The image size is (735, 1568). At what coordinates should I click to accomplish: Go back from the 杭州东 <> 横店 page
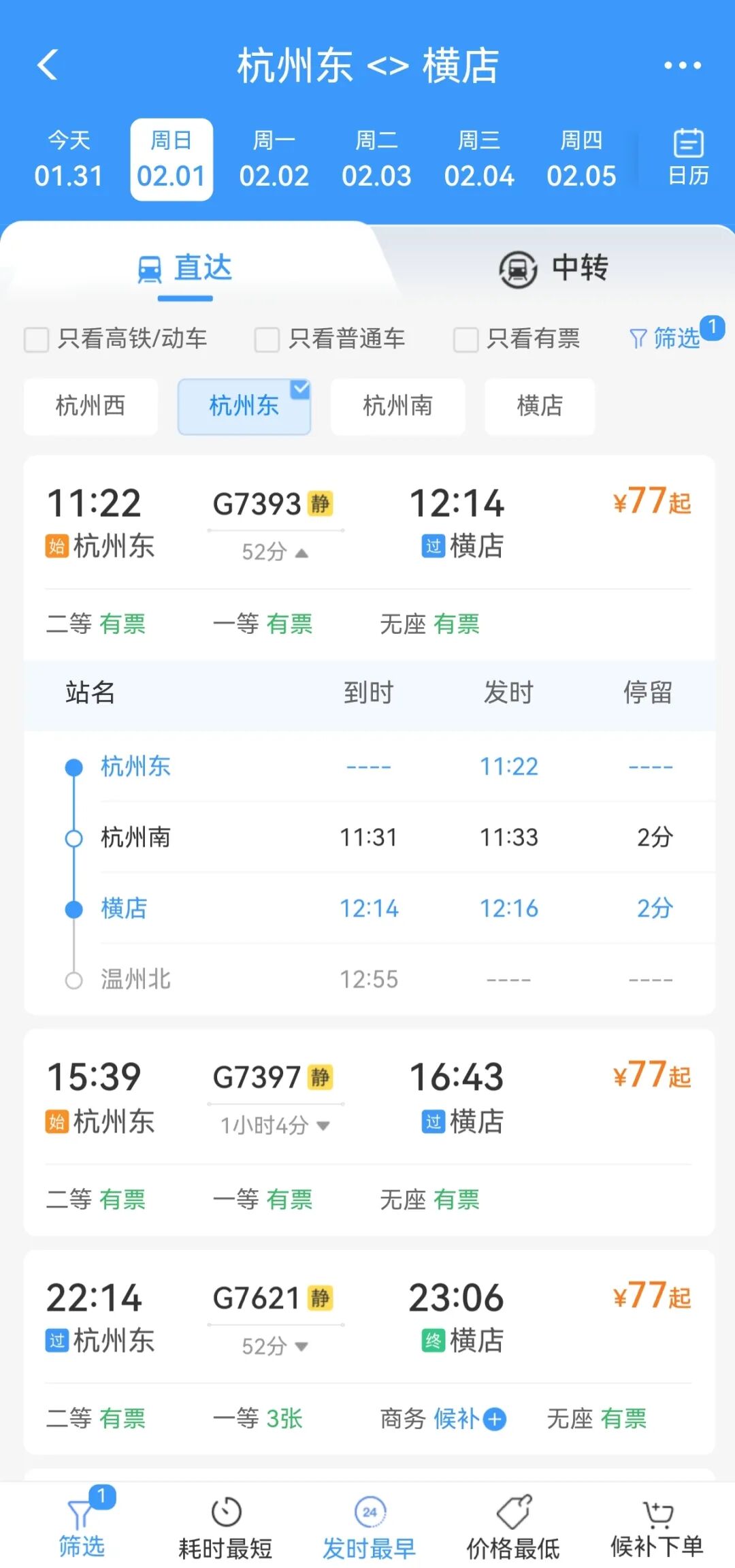coord(48,65)
